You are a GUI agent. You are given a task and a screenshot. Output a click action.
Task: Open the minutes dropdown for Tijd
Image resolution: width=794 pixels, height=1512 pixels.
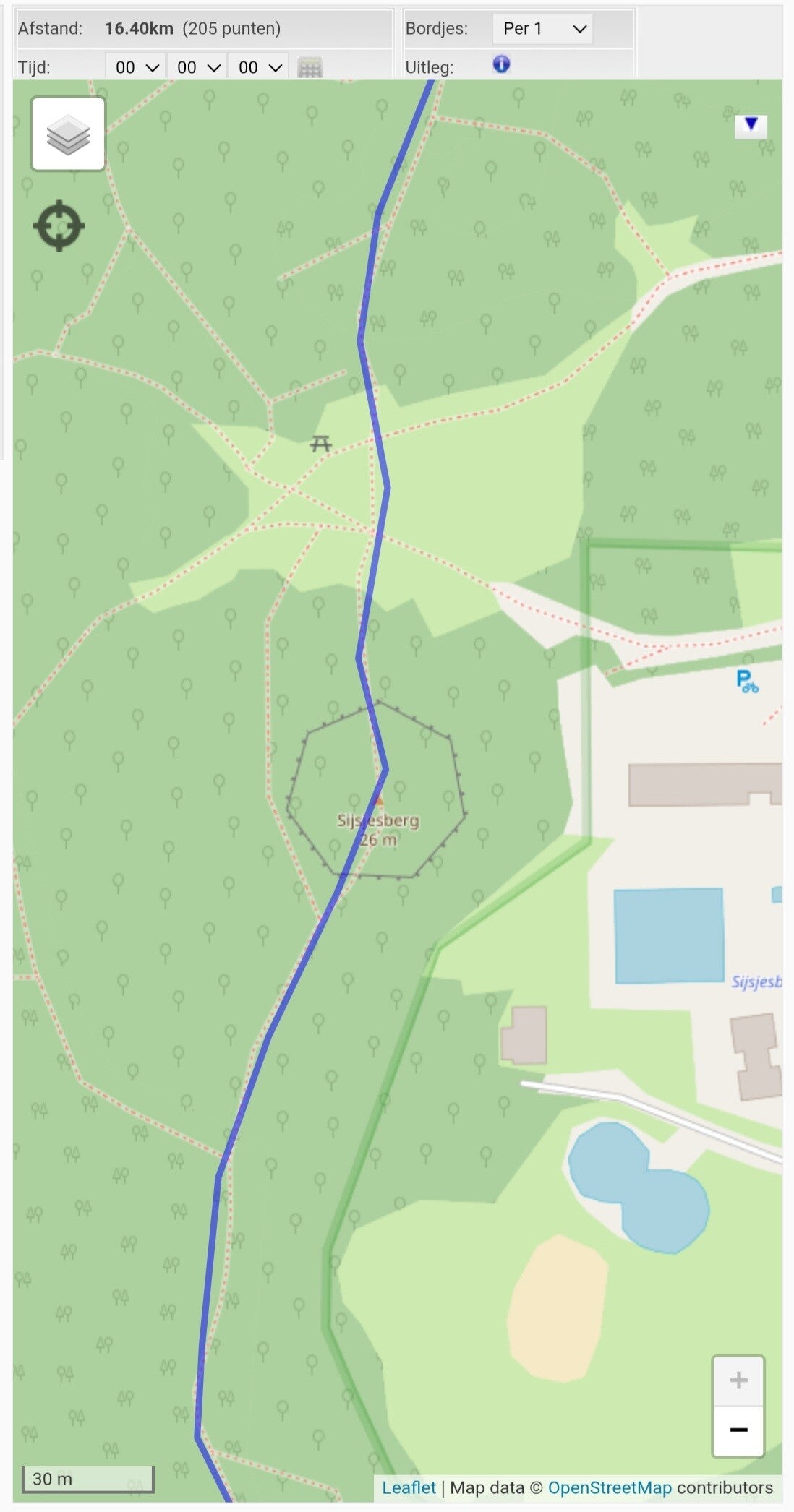click(197, 67)
